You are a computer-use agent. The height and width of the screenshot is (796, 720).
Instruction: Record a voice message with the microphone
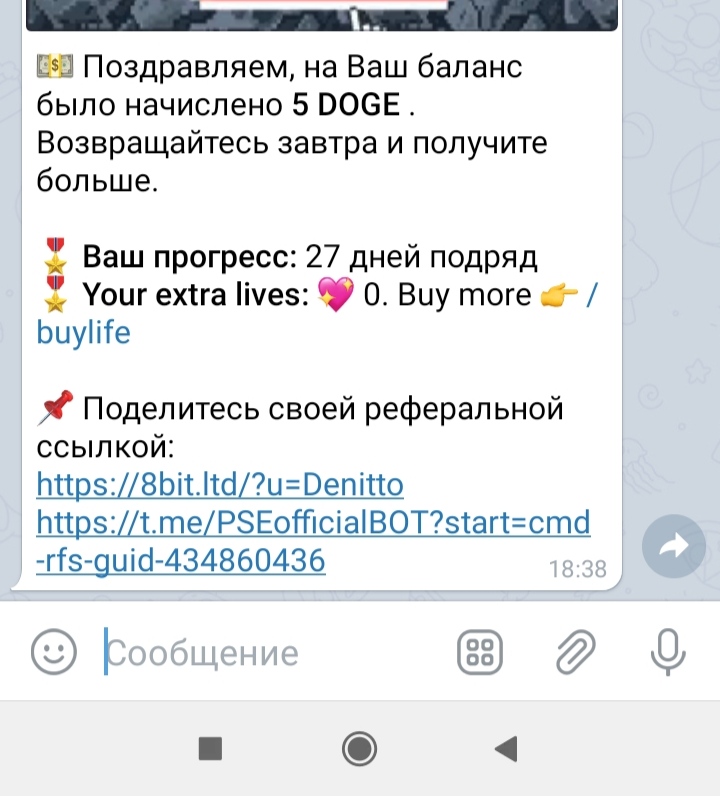click(666, 653)
